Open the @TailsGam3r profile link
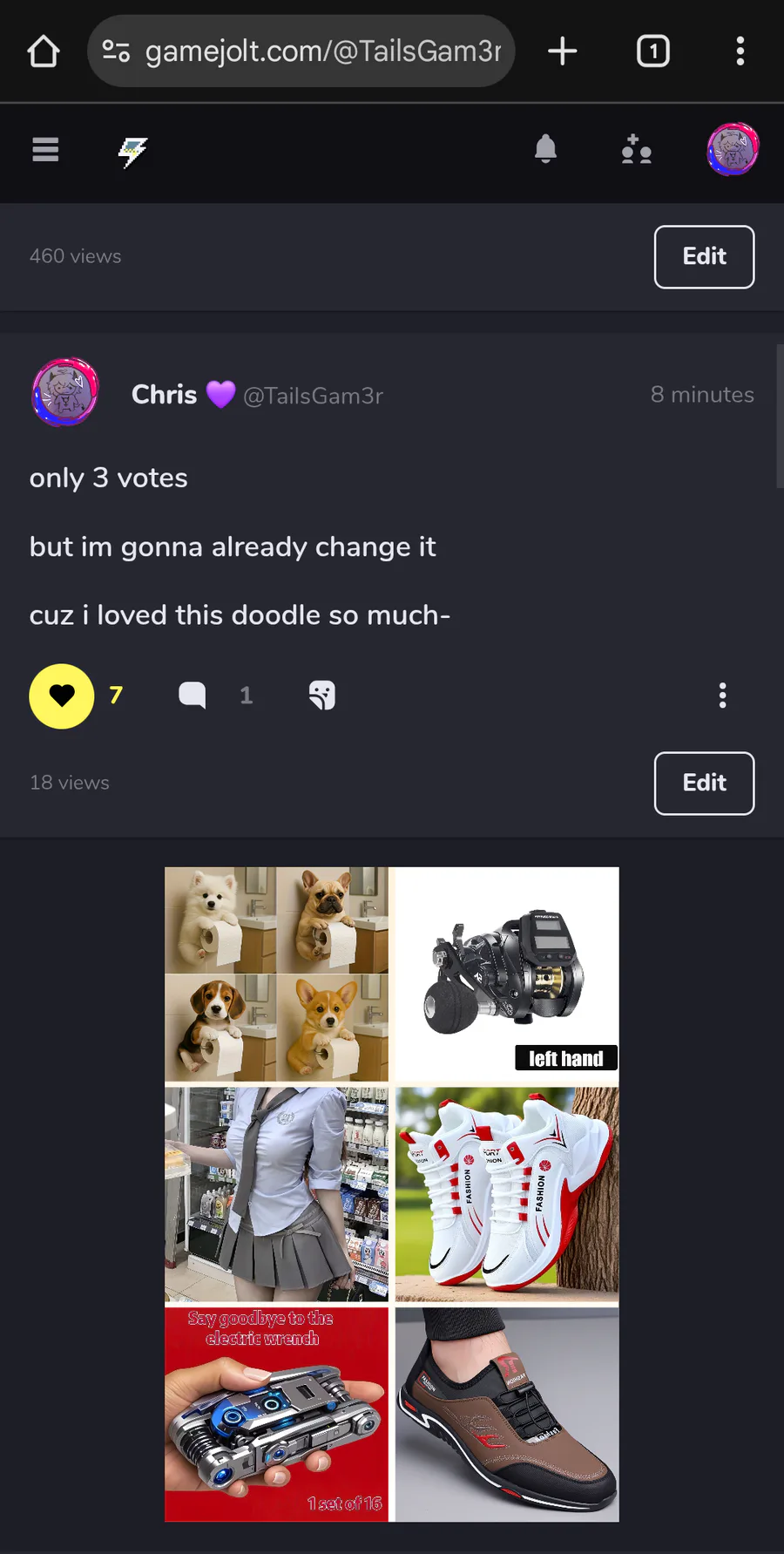This screenshot has width=784, height=1554. pos(313,396)
